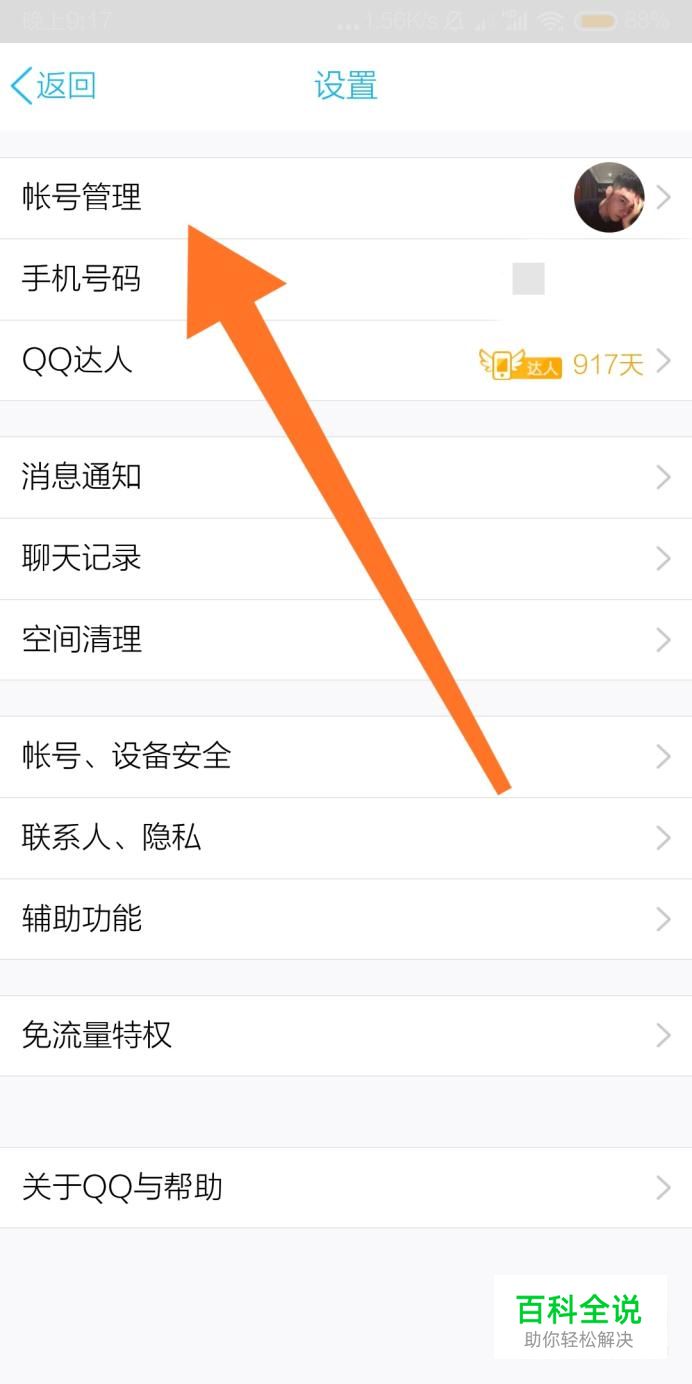The width and height of the screenshot is (692, 1384).
Task: Open 聊天记录 chat history
Action: [x=82, y=558]
